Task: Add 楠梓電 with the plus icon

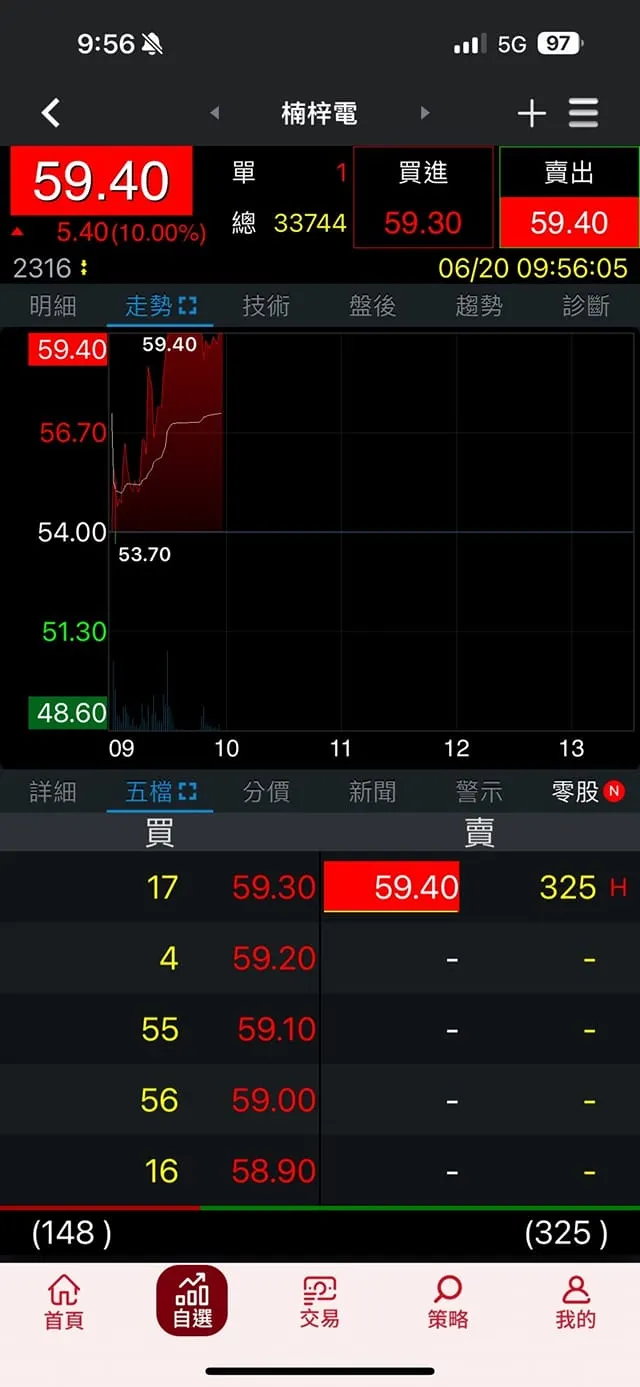Action: coord(531,113)
